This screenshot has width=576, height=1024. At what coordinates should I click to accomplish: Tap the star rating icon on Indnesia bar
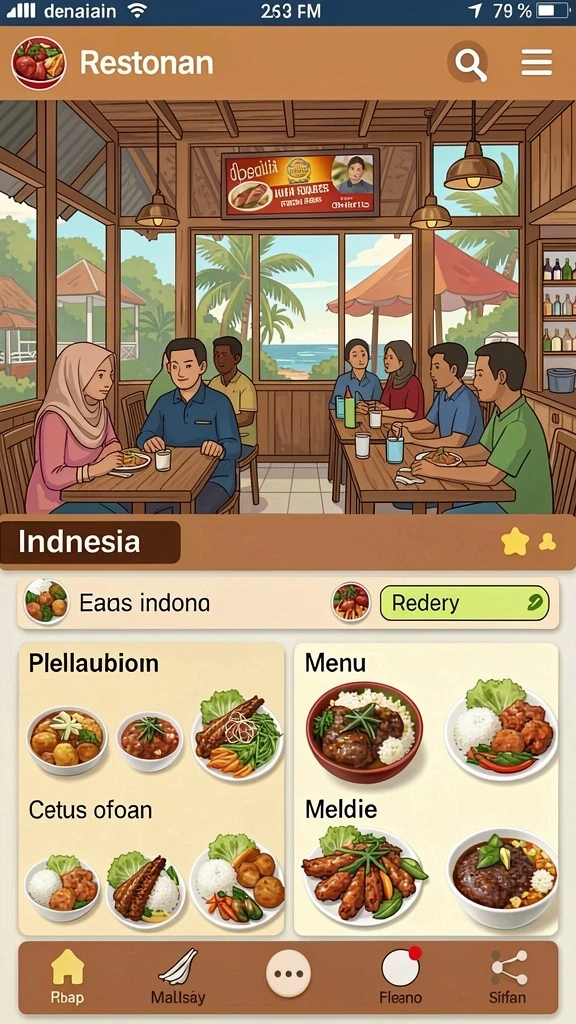515,541
